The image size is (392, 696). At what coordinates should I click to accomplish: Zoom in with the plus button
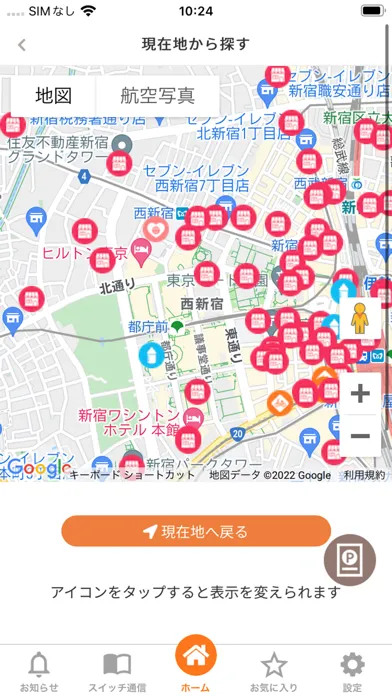[x=360, y=393]
